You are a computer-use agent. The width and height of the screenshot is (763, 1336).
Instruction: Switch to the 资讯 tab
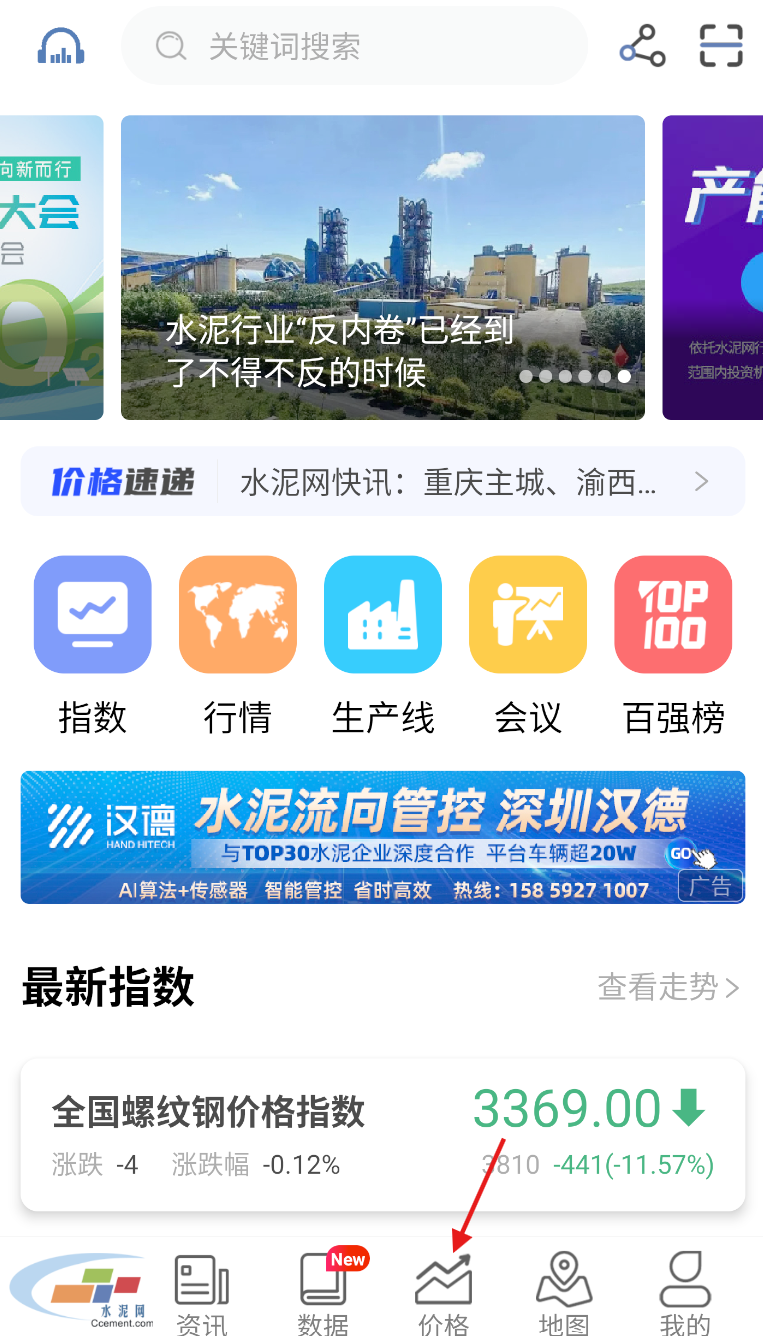point(202,1292)
